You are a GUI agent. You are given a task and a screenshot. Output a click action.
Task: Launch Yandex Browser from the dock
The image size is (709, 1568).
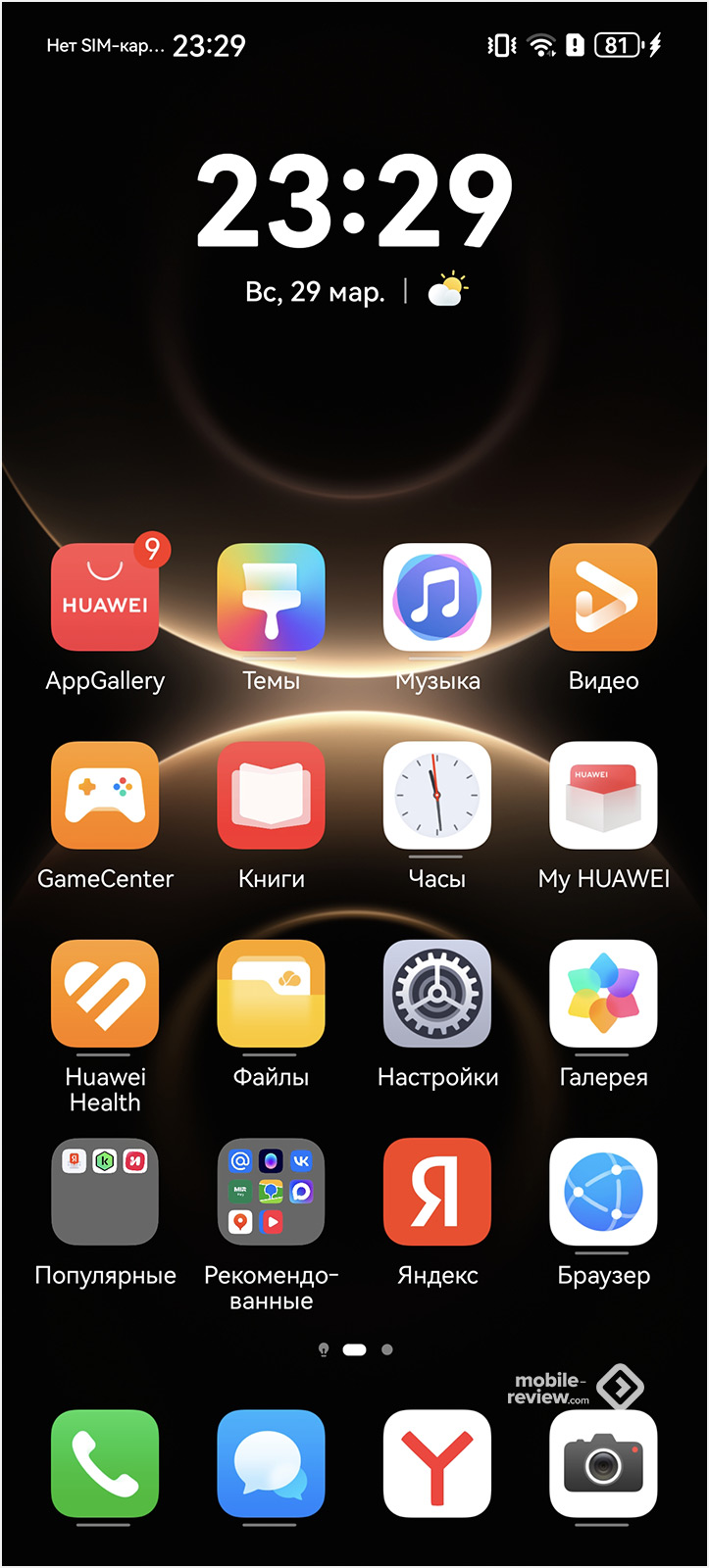(437, 1463)
